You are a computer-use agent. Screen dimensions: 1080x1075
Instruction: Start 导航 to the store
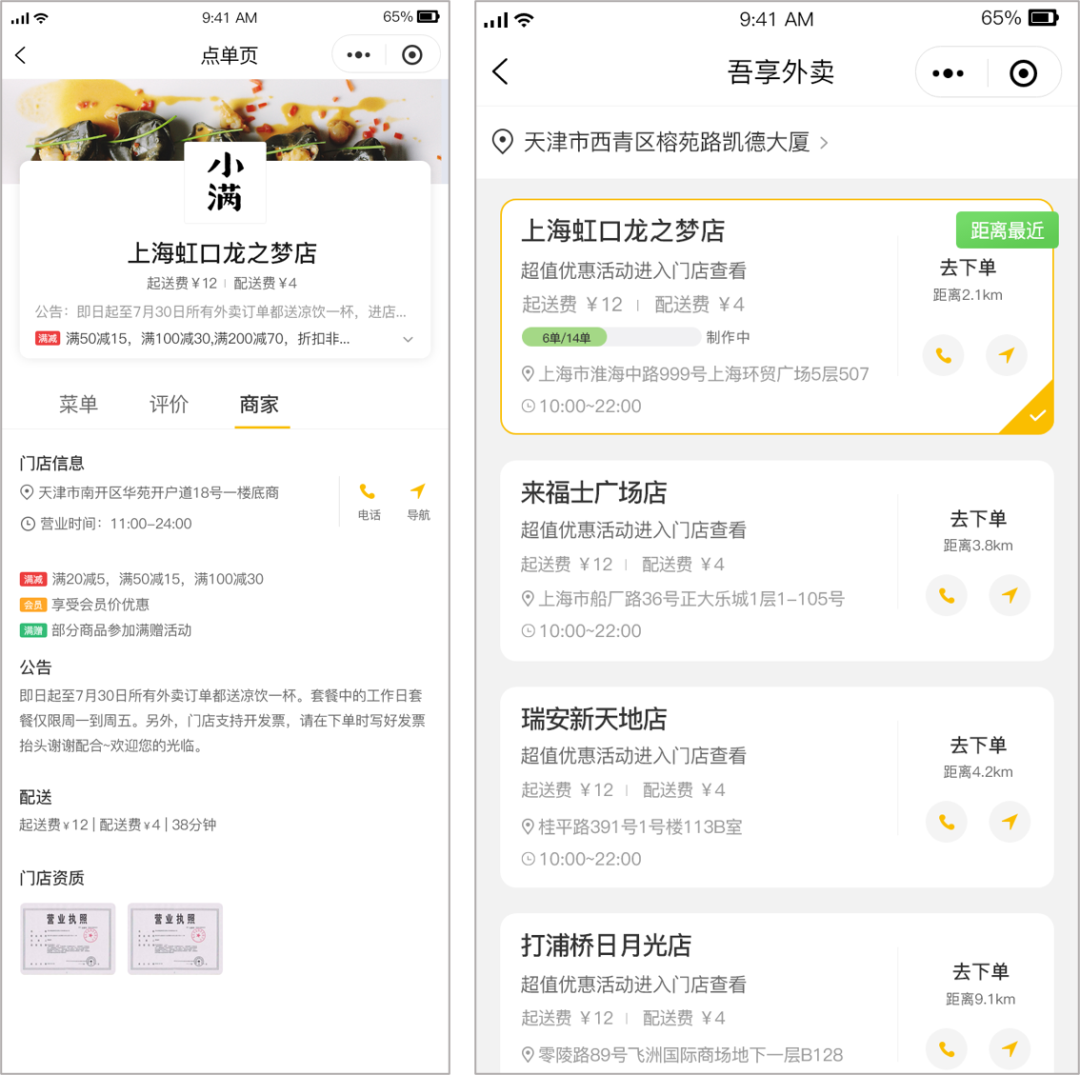[x=418, y=500]
